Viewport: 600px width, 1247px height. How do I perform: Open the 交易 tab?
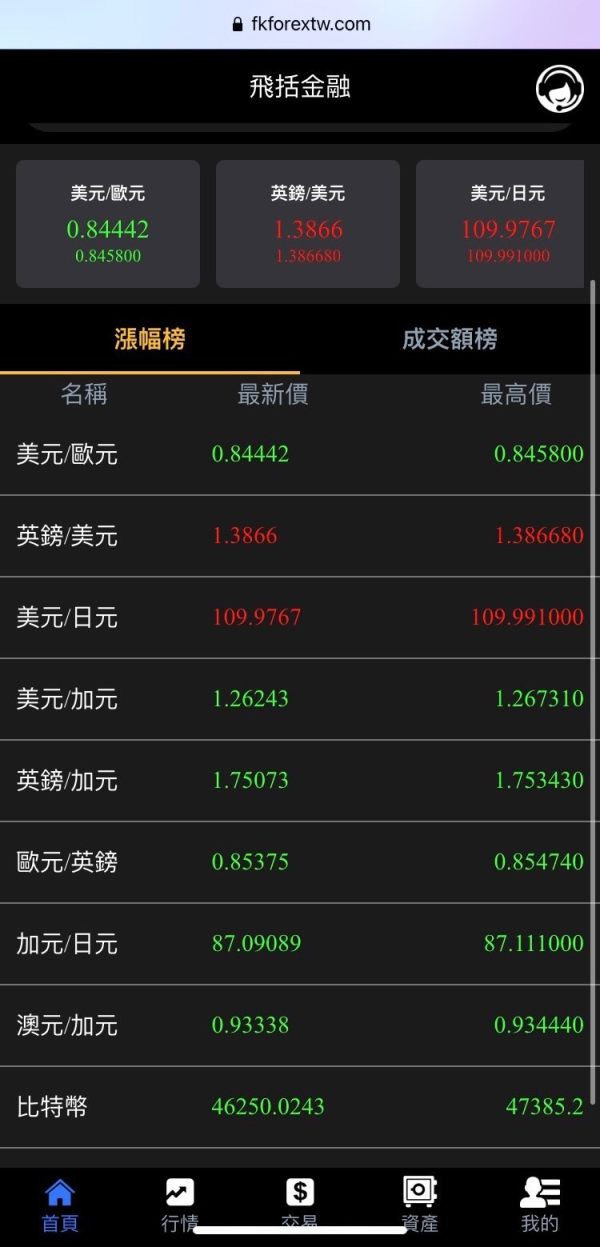pos(300,1205)
